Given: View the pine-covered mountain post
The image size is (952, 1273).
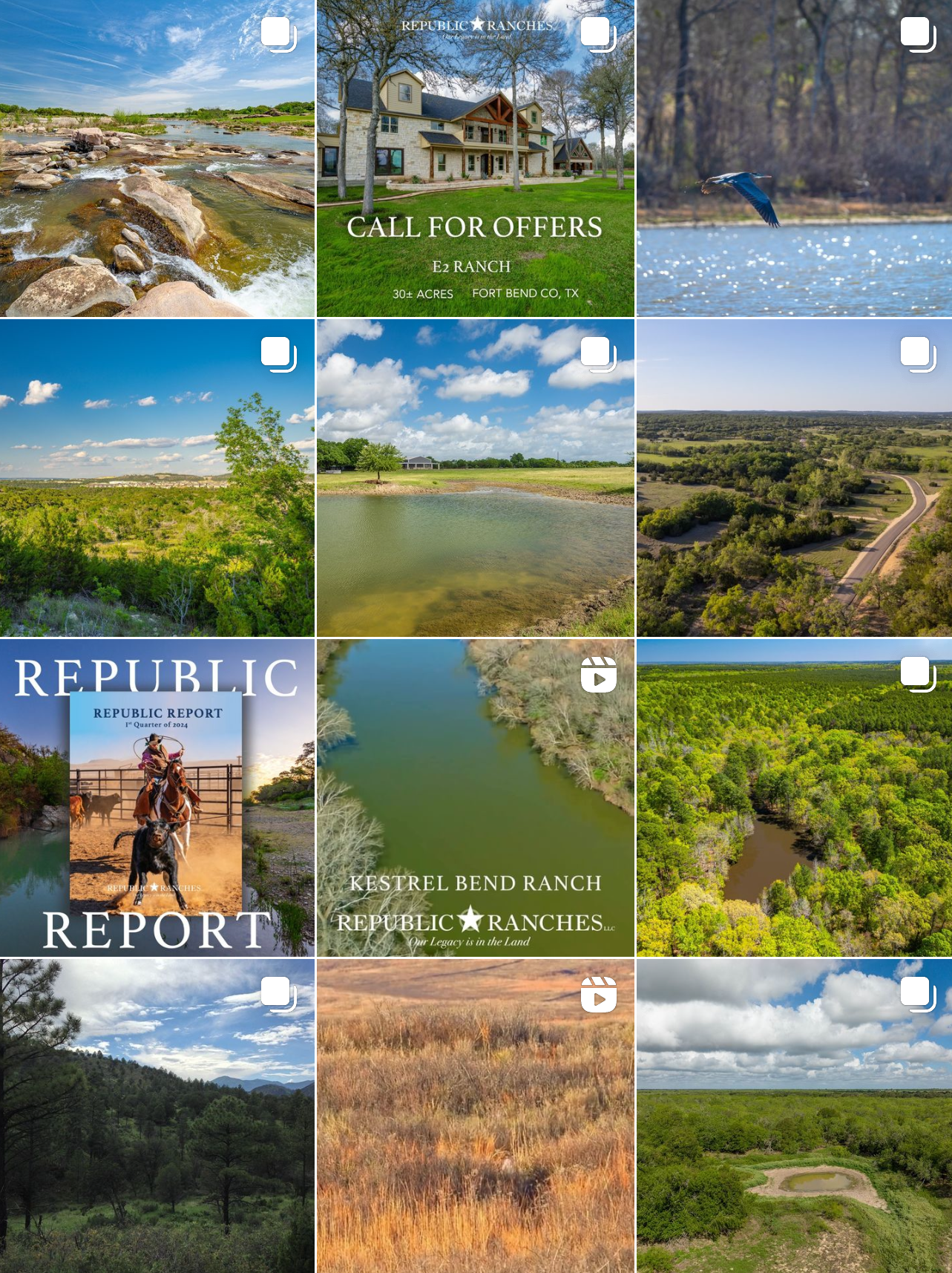Looking at the screenshot, I should (157, 1116).
